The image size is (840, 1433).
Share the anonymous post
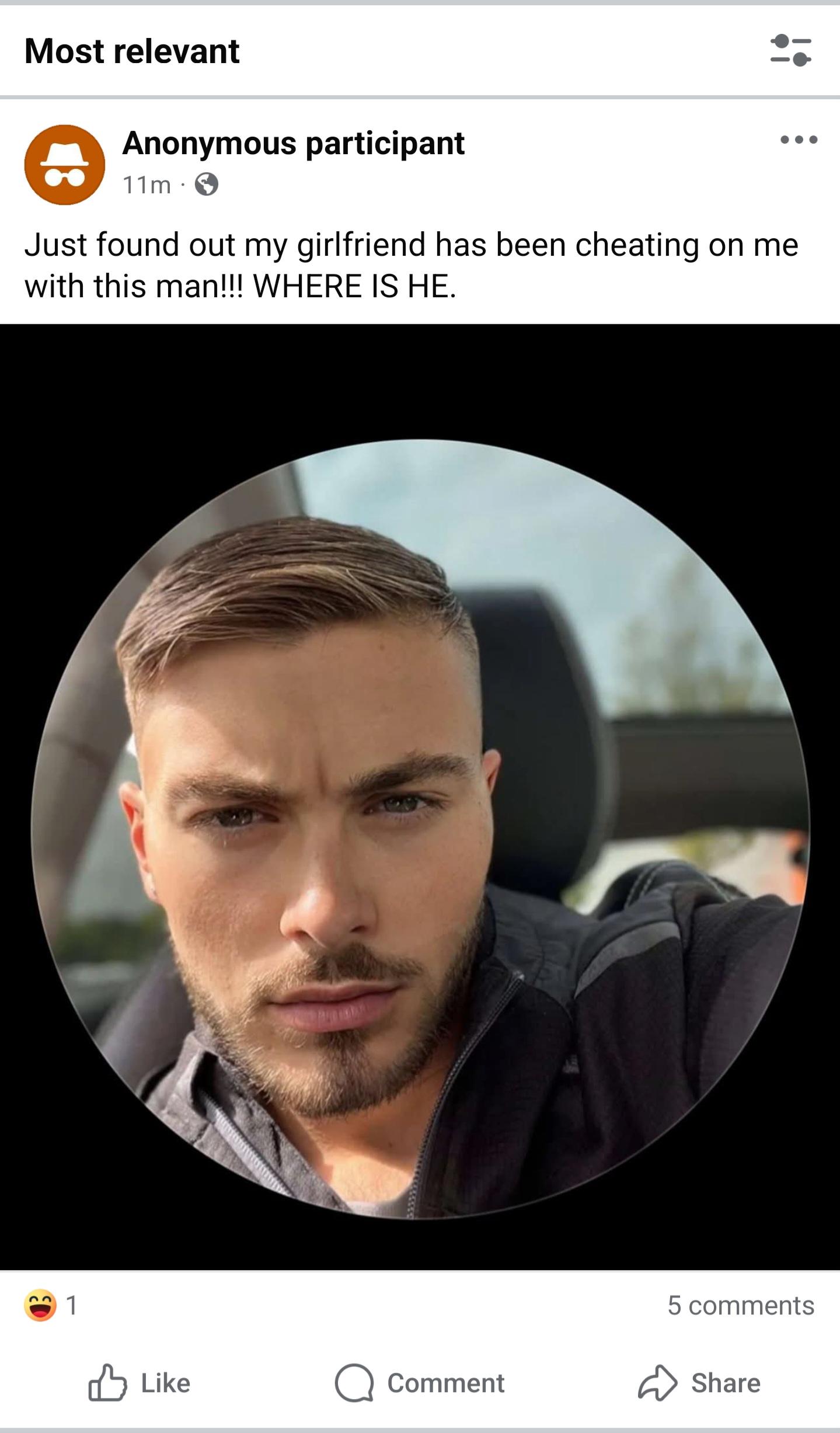tap(699, 1383)
